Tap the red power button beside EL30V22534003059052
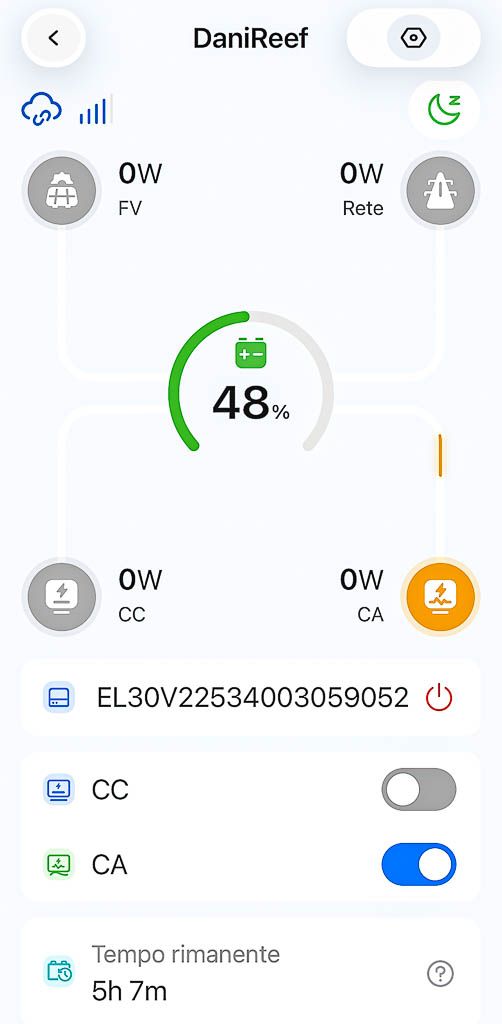This screenshot has width=502, height=1024. (x=439, y=697)
